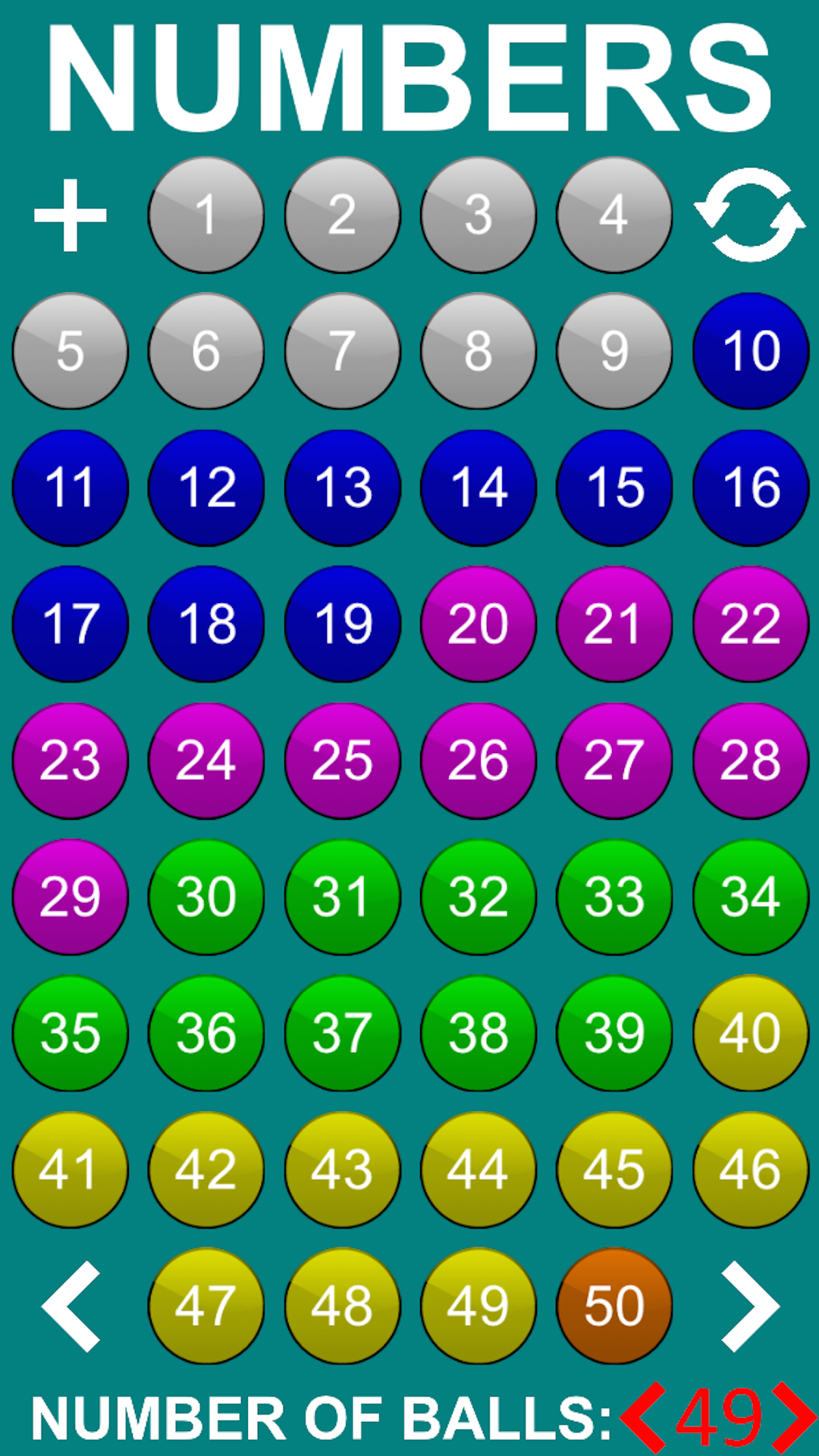Select ball number 34
Screen dimensions: 819x1456
pos(749,897)
